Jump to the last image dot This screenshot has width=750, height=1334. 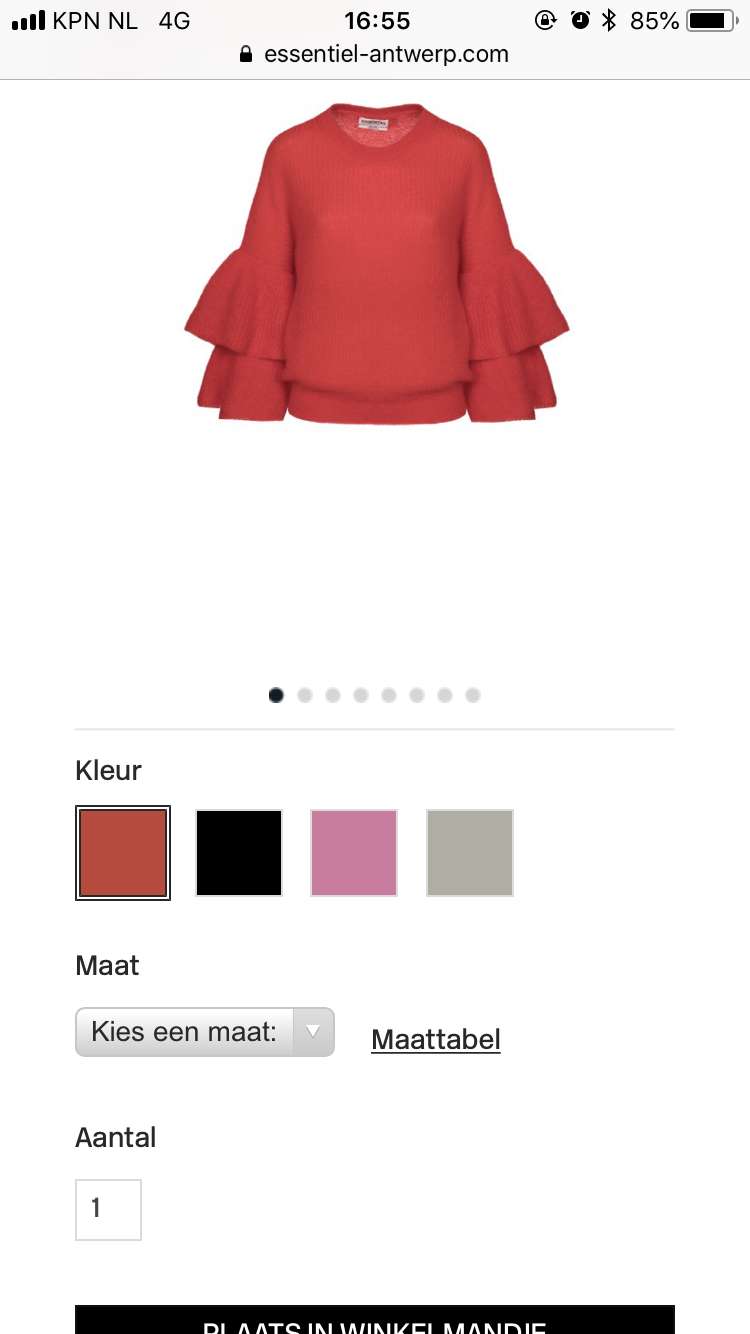473,695
